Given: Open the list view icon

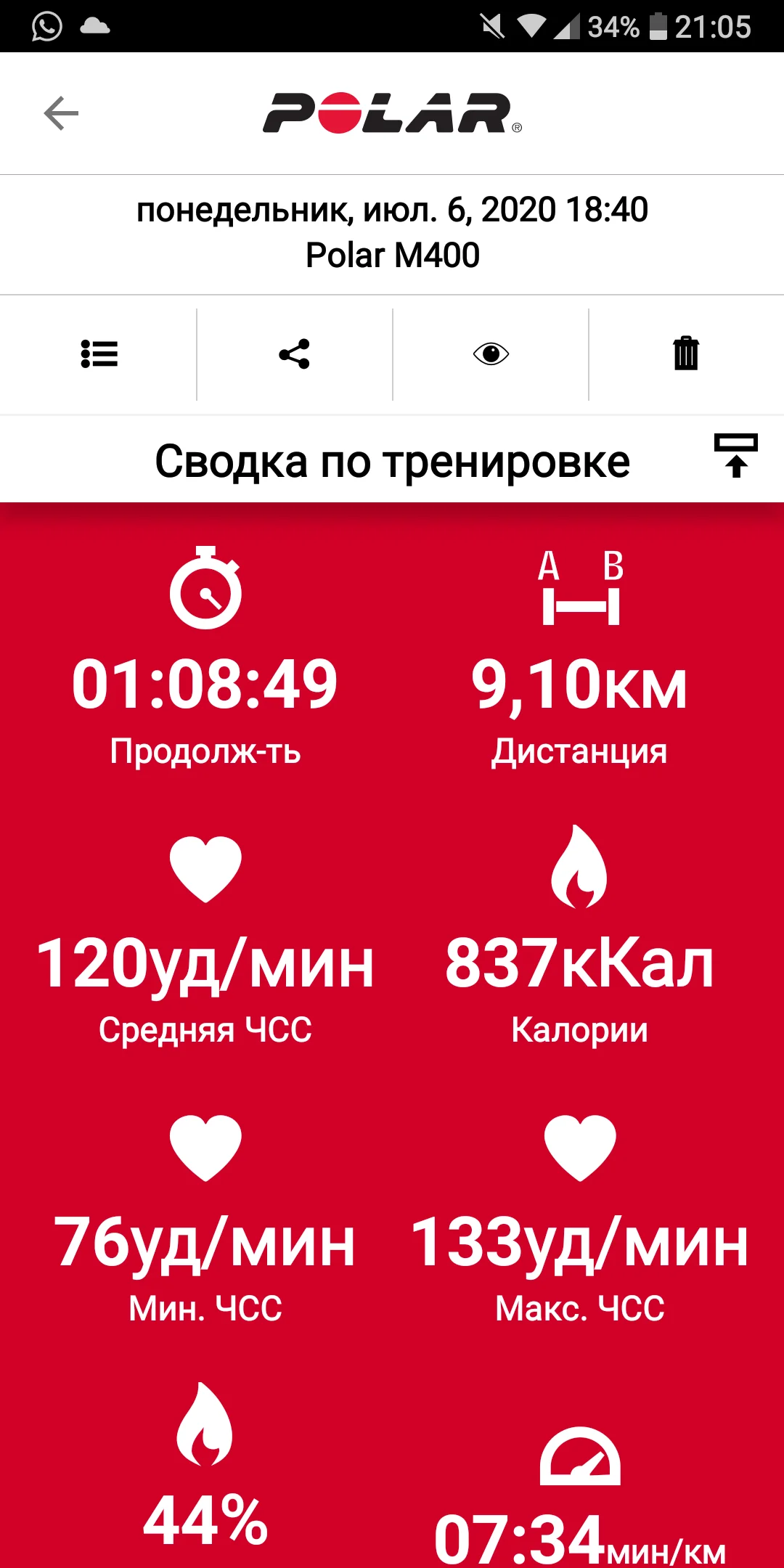Looking at the screenshot, I should (99, 354).
